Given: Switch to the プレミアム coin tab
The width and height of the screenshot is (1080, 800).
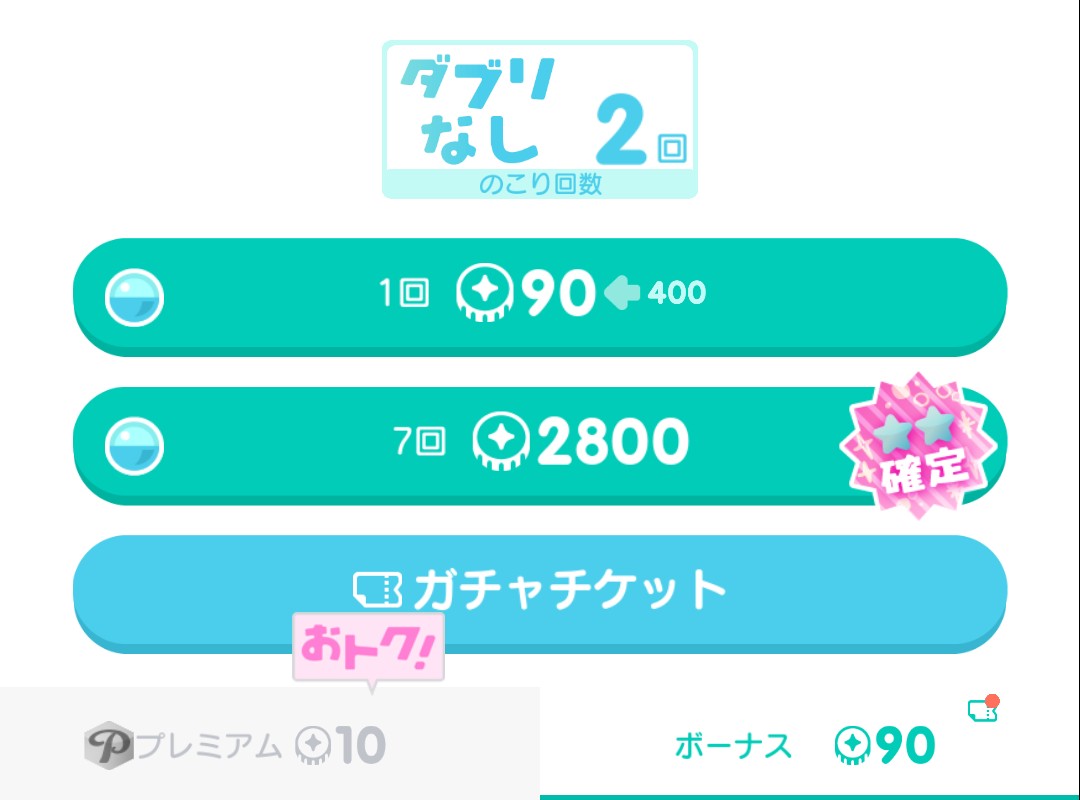Looking at the screenshot, I should click(x=269, y=745).
